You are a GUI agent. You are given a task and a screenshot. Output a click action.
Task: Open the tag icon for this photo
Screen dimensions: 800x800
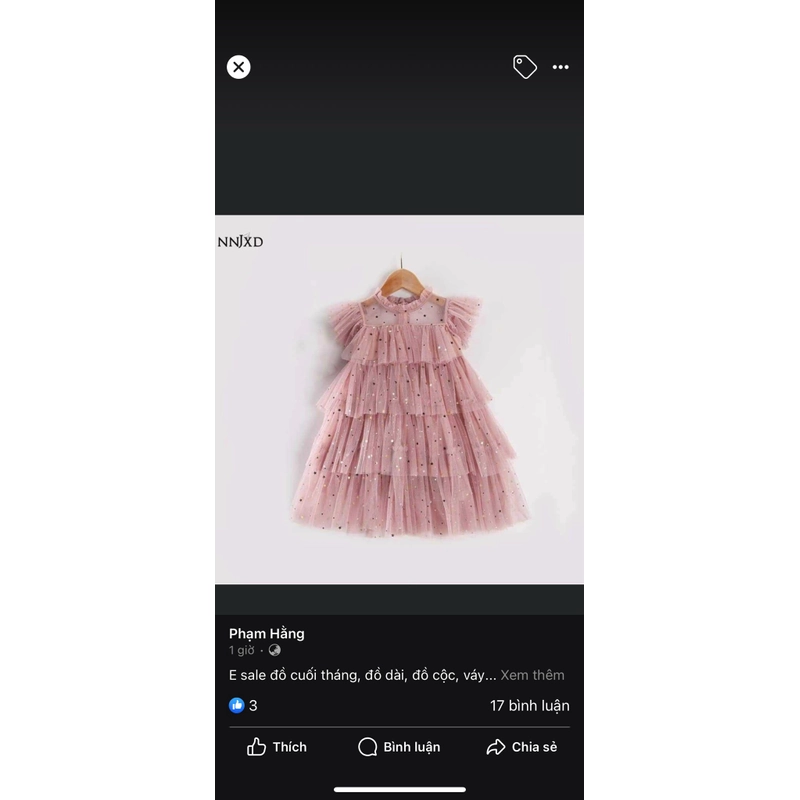tap(524, 67)
